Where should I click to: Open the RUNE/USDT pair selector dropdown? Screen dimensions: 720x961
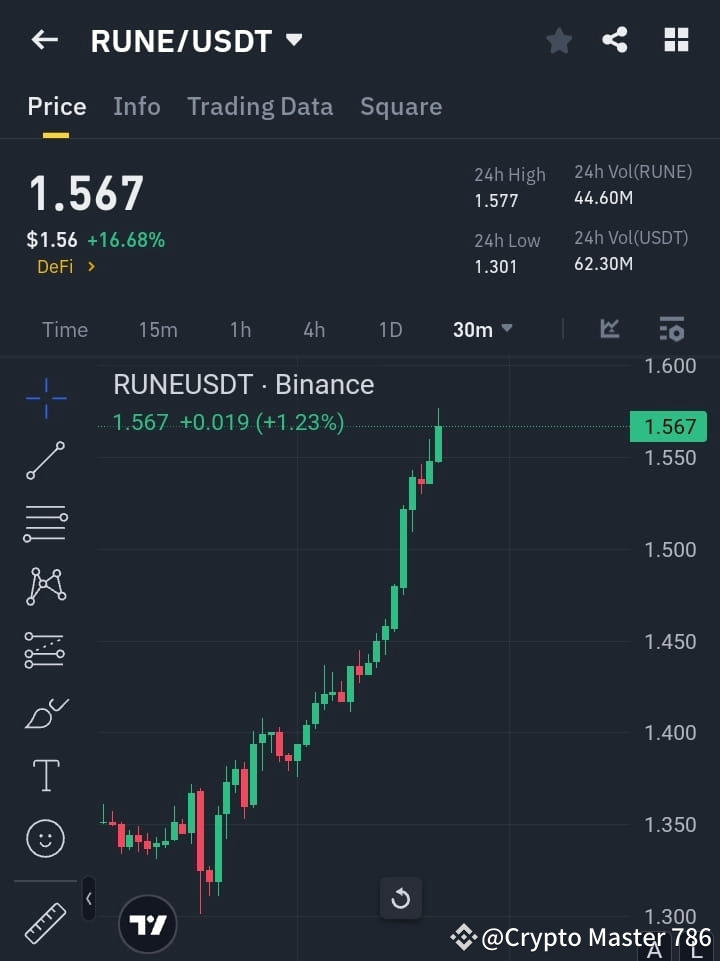pos(293,41)
